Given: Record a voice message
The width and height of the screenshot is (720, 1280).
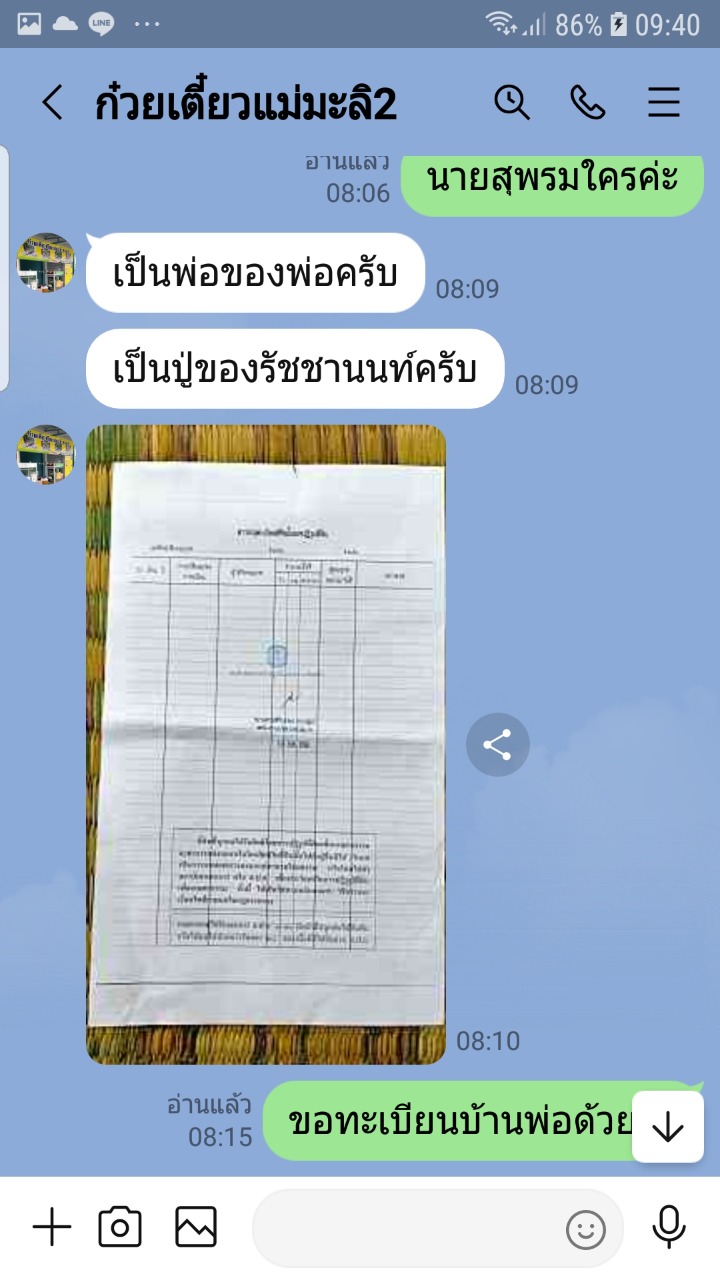Looking at the screenshot, I should coord(669,1227).
